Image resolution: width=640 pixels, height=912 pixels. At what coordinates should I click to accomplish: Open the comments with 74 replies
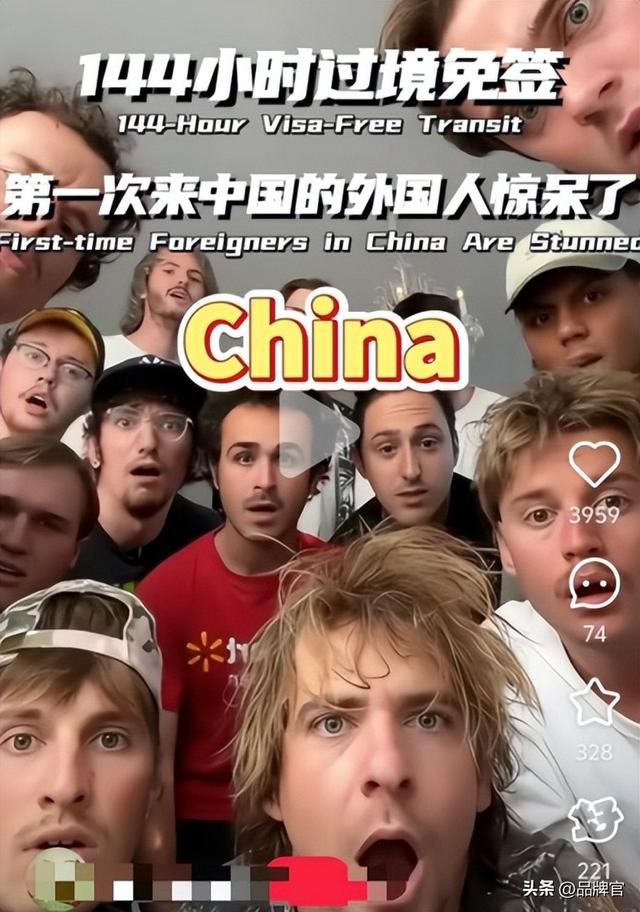[x=594, y=583]
